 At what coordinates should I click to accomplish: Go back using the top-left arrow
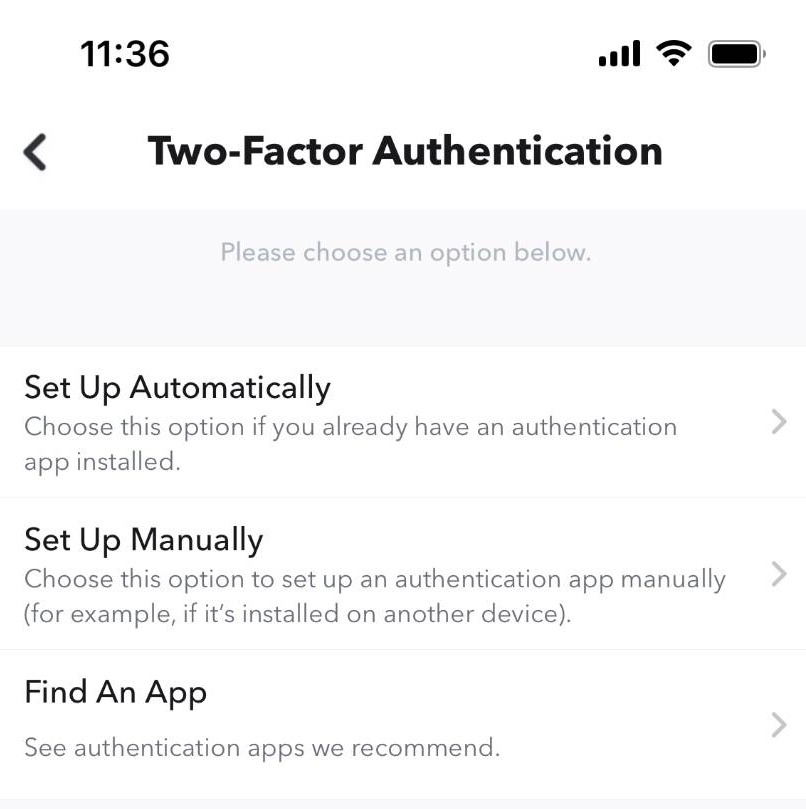(x=36, y=152)
